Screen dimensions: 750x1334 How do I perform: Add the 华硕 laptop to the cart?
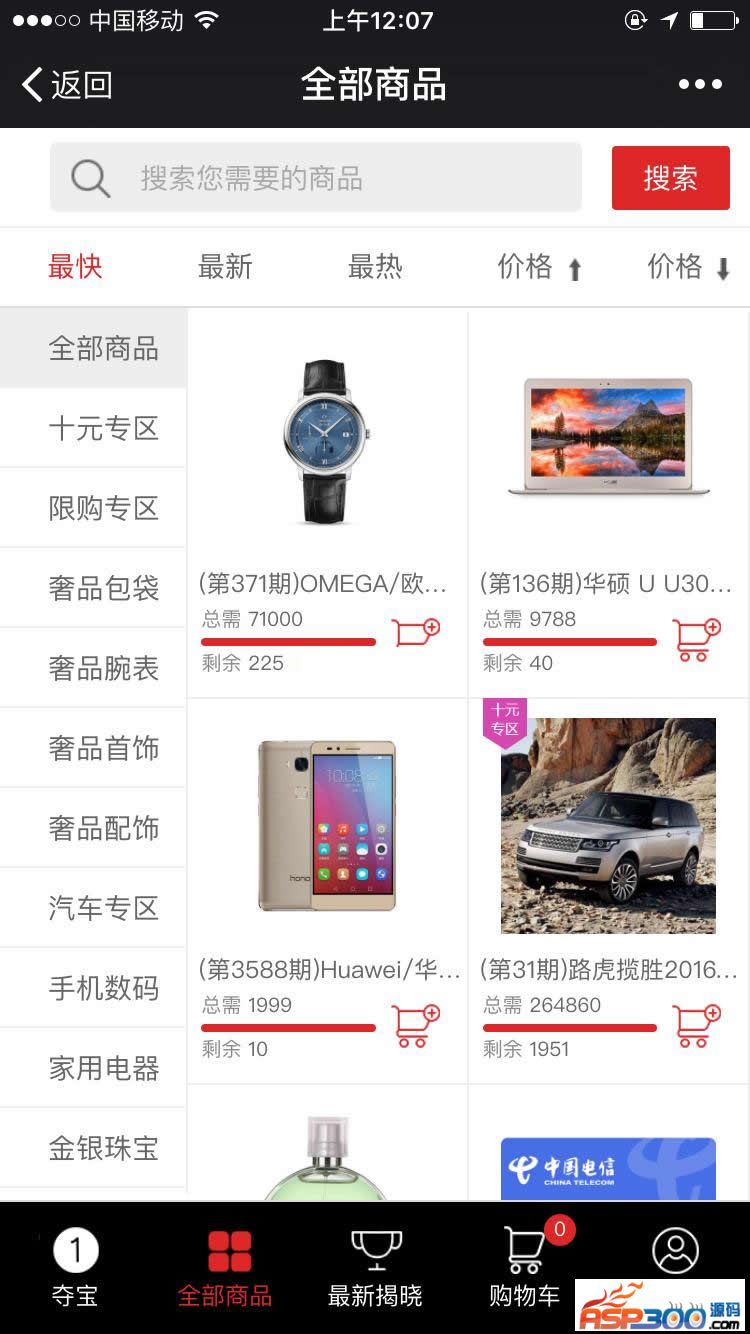697,640
